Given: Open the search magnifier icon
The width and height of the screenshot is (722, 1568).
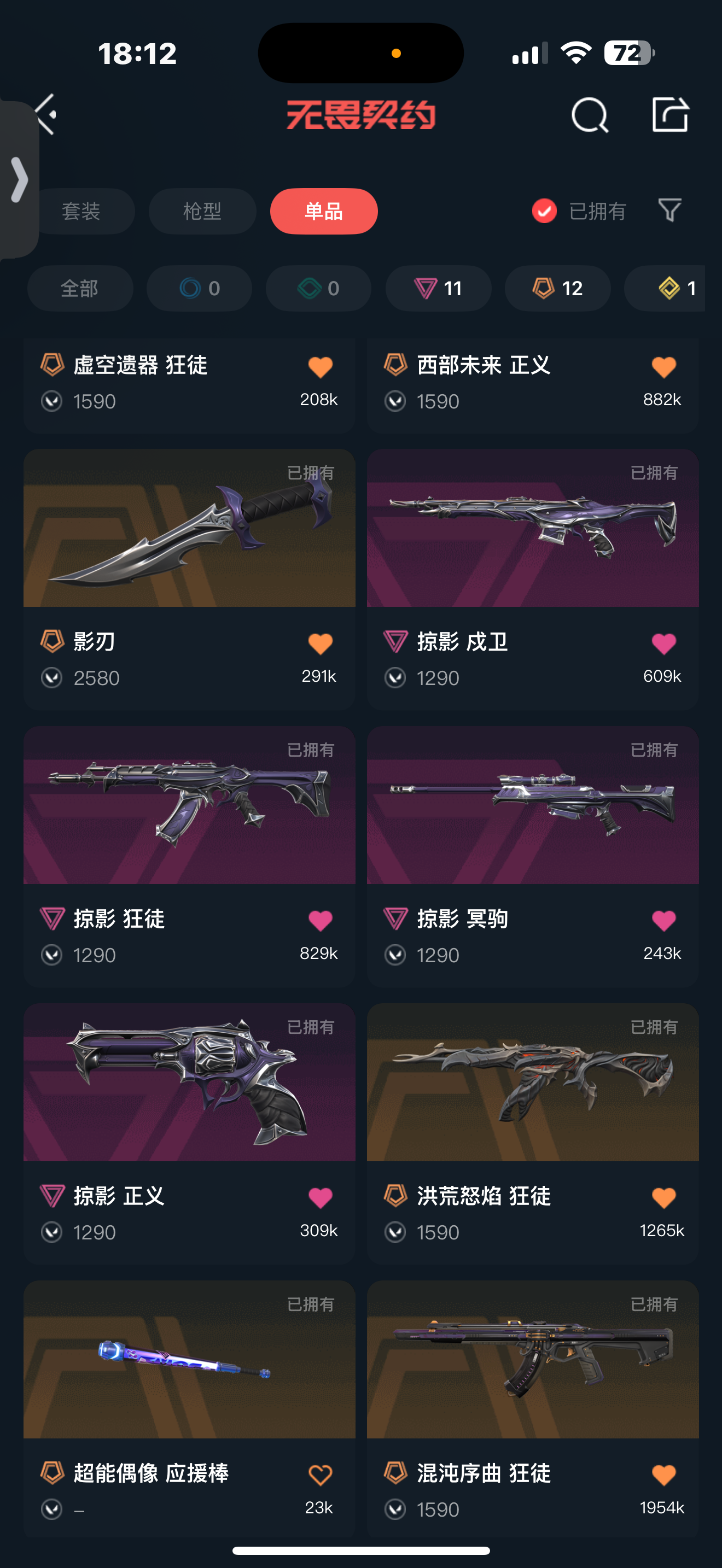Looking at the screenshot, I should tap(589, 114).
